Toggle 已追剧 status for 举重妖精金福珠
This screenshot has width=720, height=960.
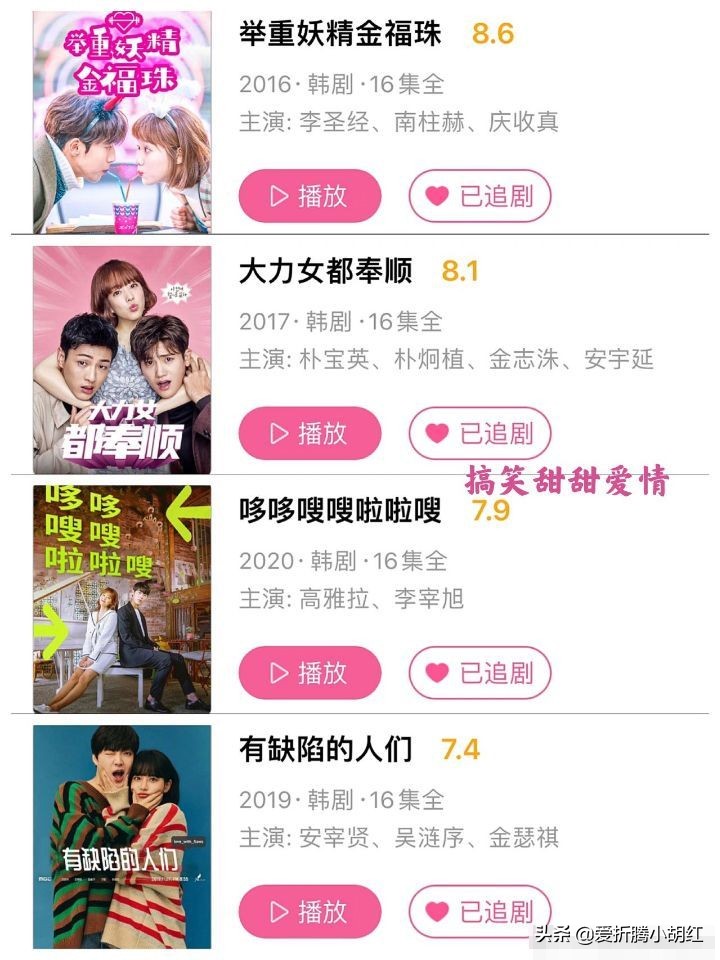coord(478,197)
